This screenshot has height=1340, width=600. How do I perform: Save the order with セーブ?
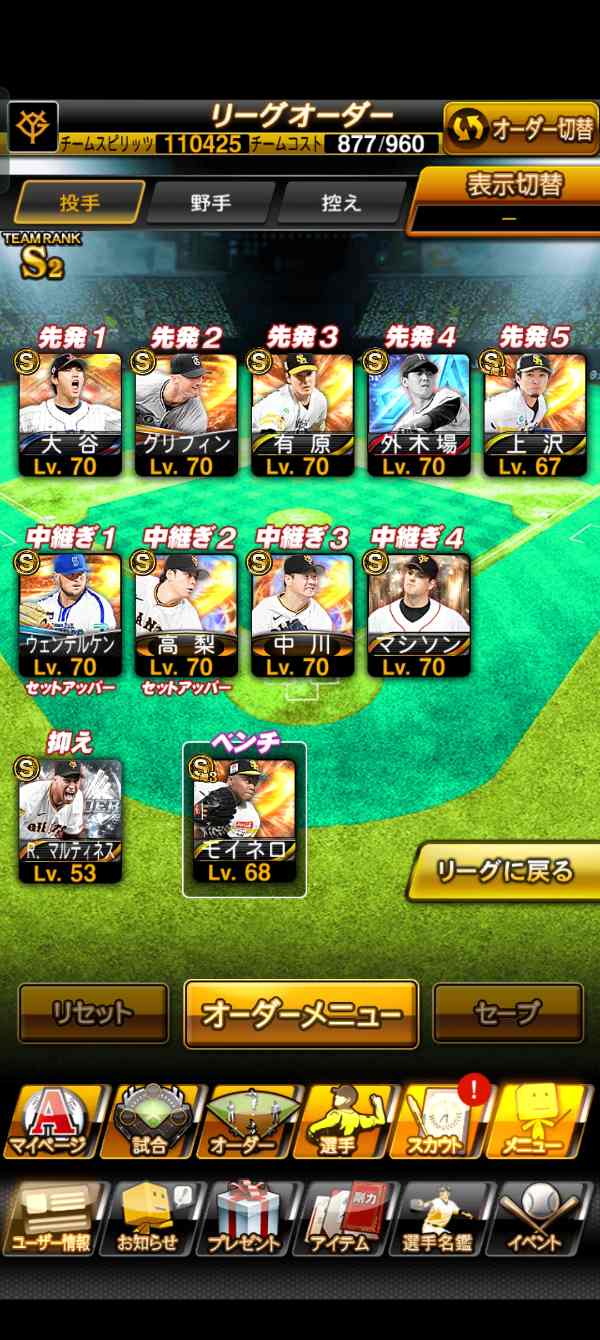[508, 1013]
